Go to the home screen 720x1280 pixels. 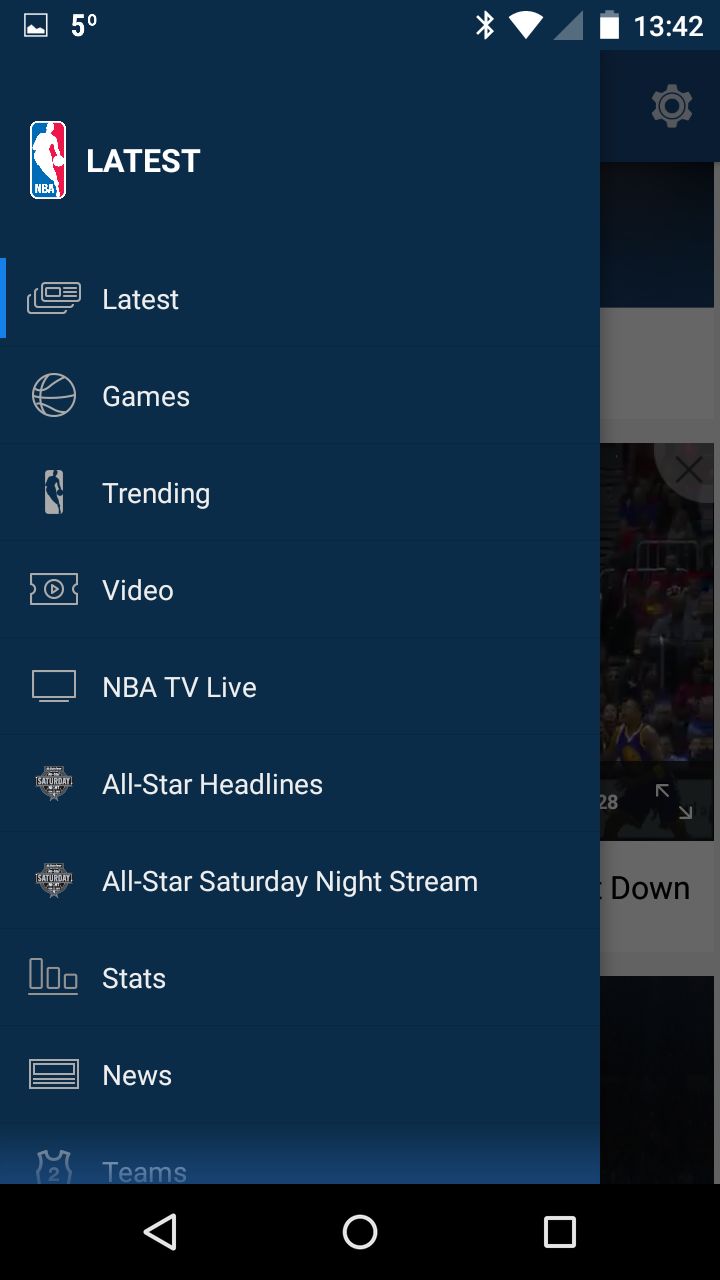click(x=360, y=1232)
